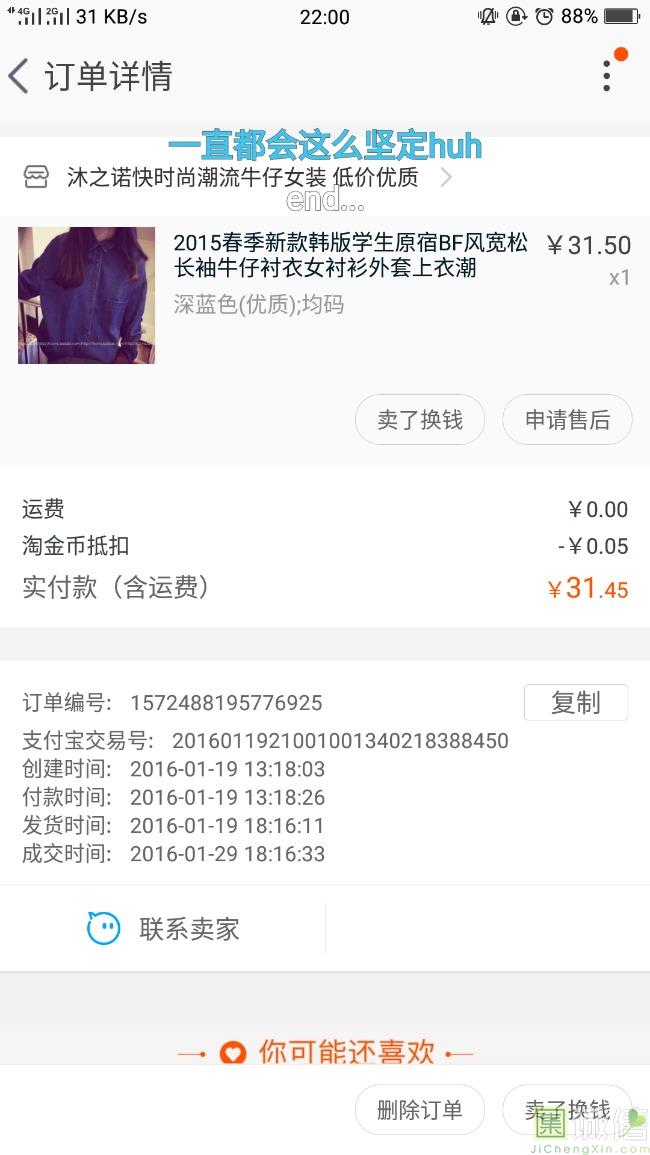
Task: Open the denim shirt product item
Action: pyautogui.click(x=324, y=295)
